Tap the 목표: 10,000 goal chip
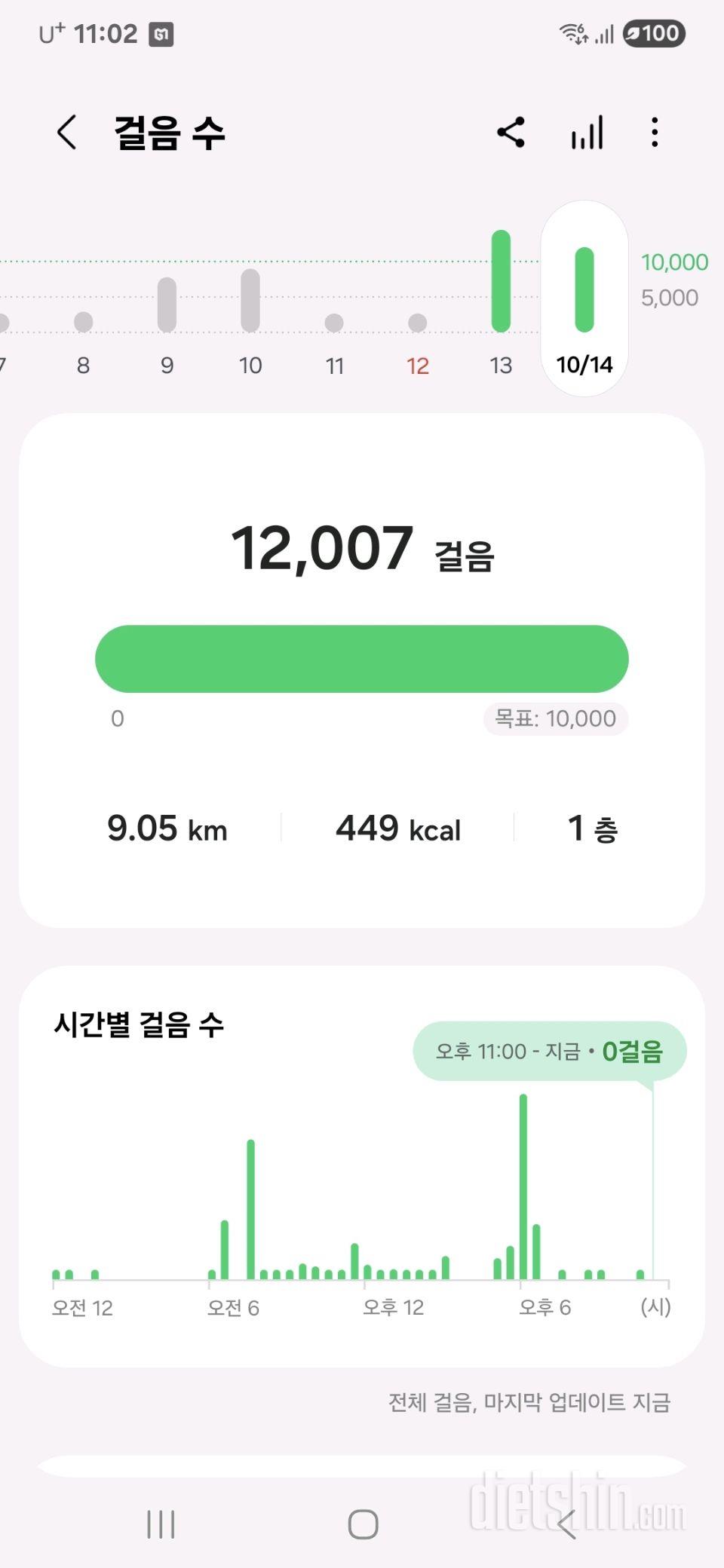Viewport: 724px width, 1568px height. [x=556, y=718]
